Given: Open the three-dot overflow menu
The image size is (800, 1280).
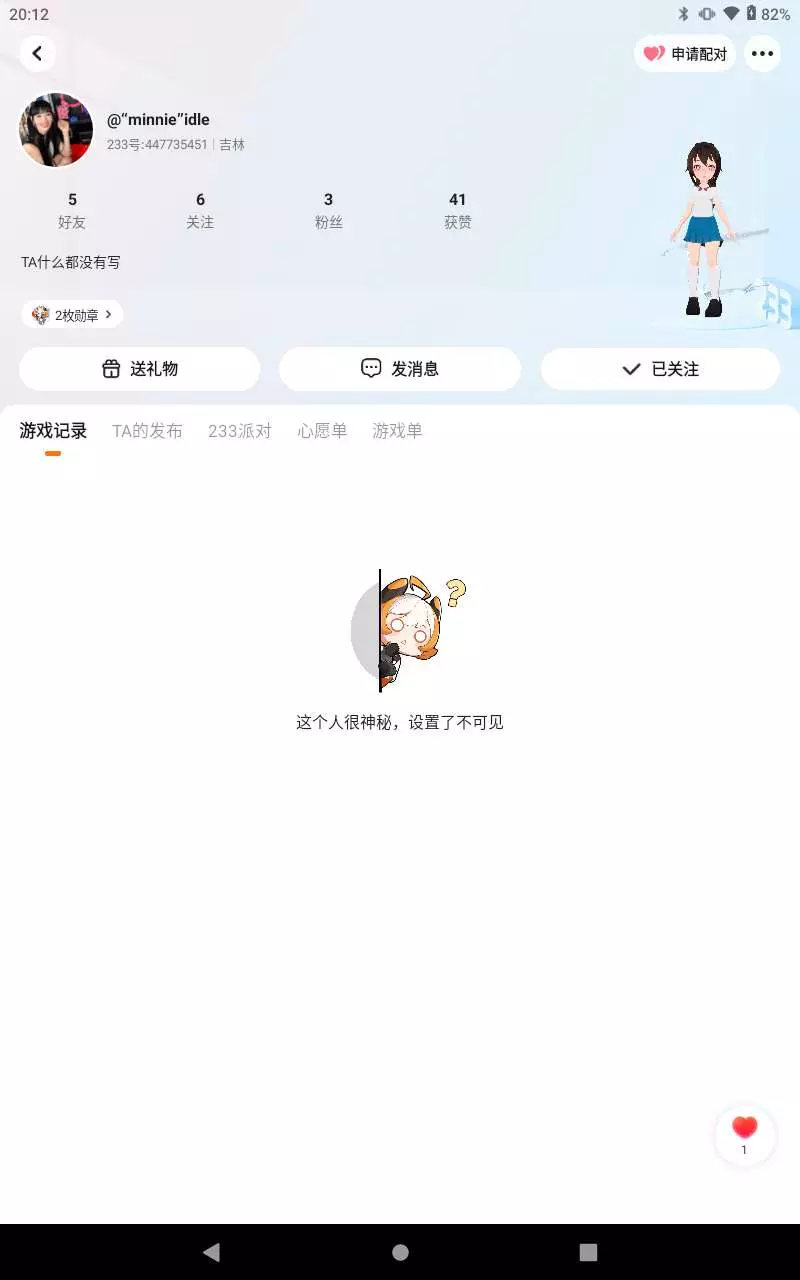Looking at the screenshot, I should click(762, 53).
